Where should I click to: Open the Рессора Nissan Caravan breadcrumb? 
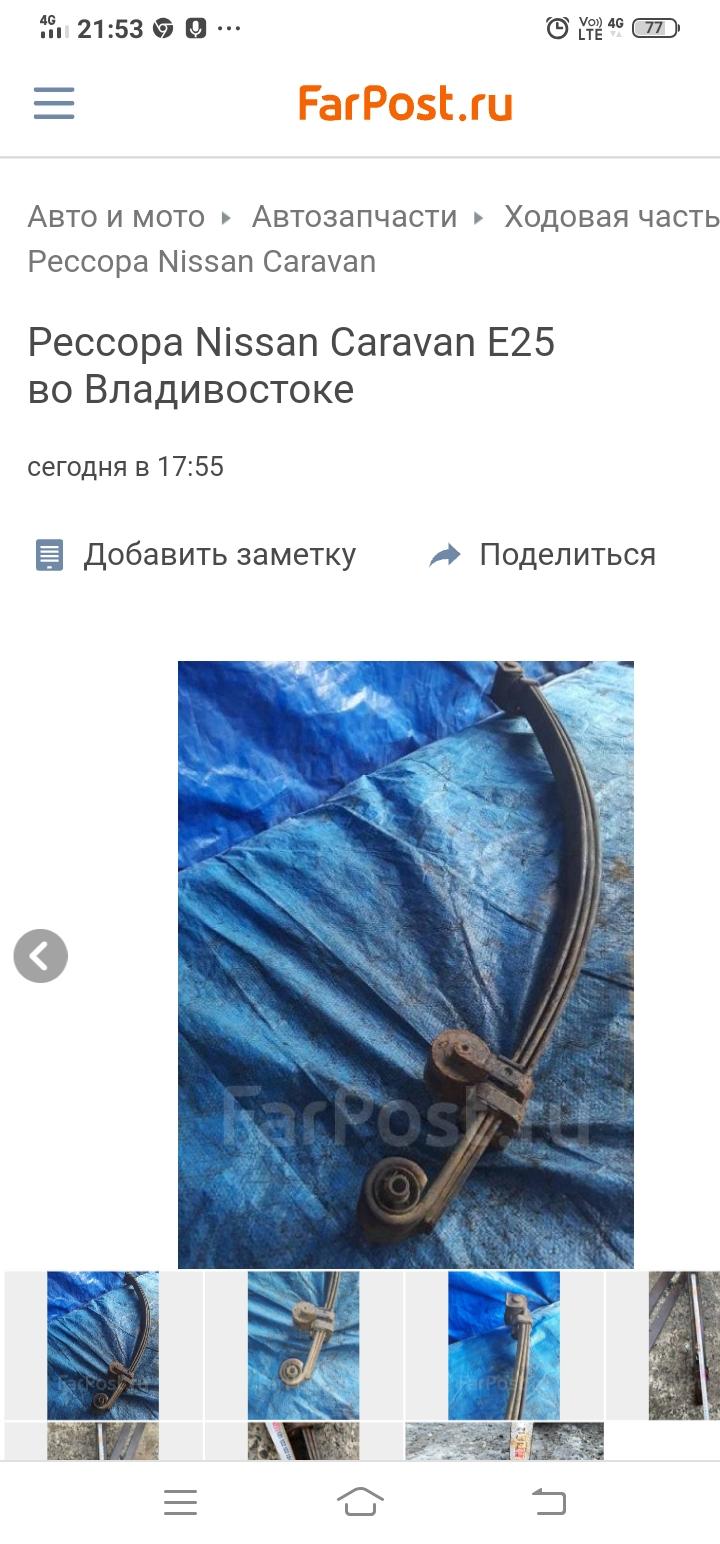[x=202, y=261]
